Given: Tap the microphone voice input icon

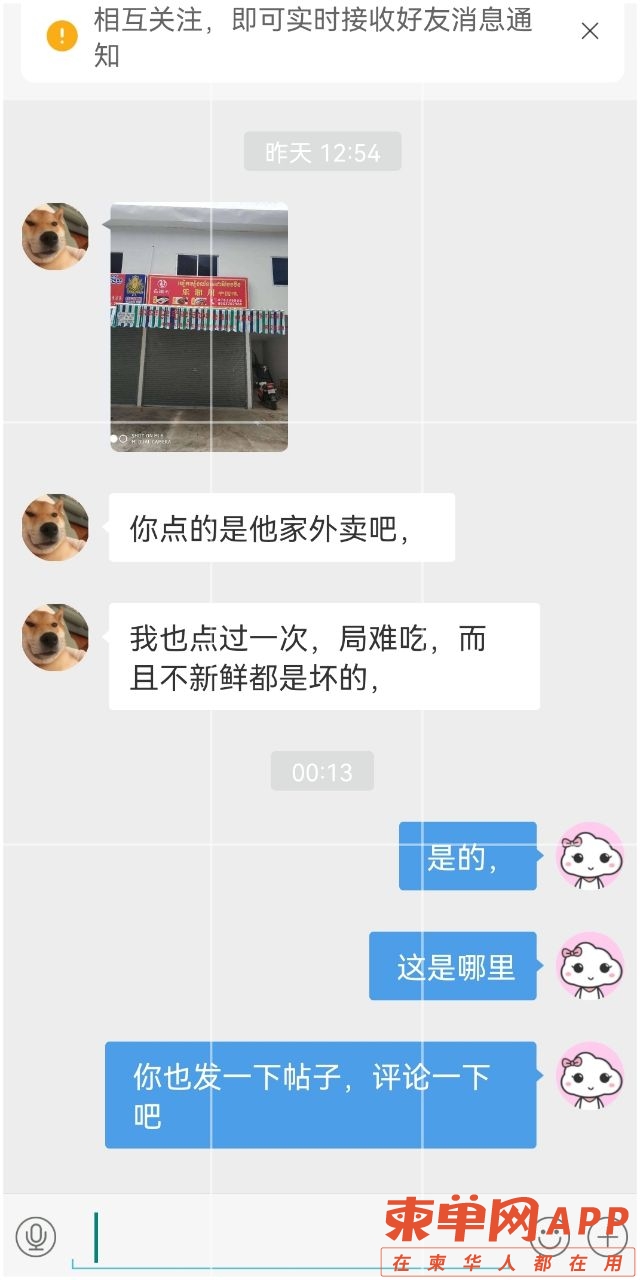Looking at the screenshot, I should (x=37, y=1237).
